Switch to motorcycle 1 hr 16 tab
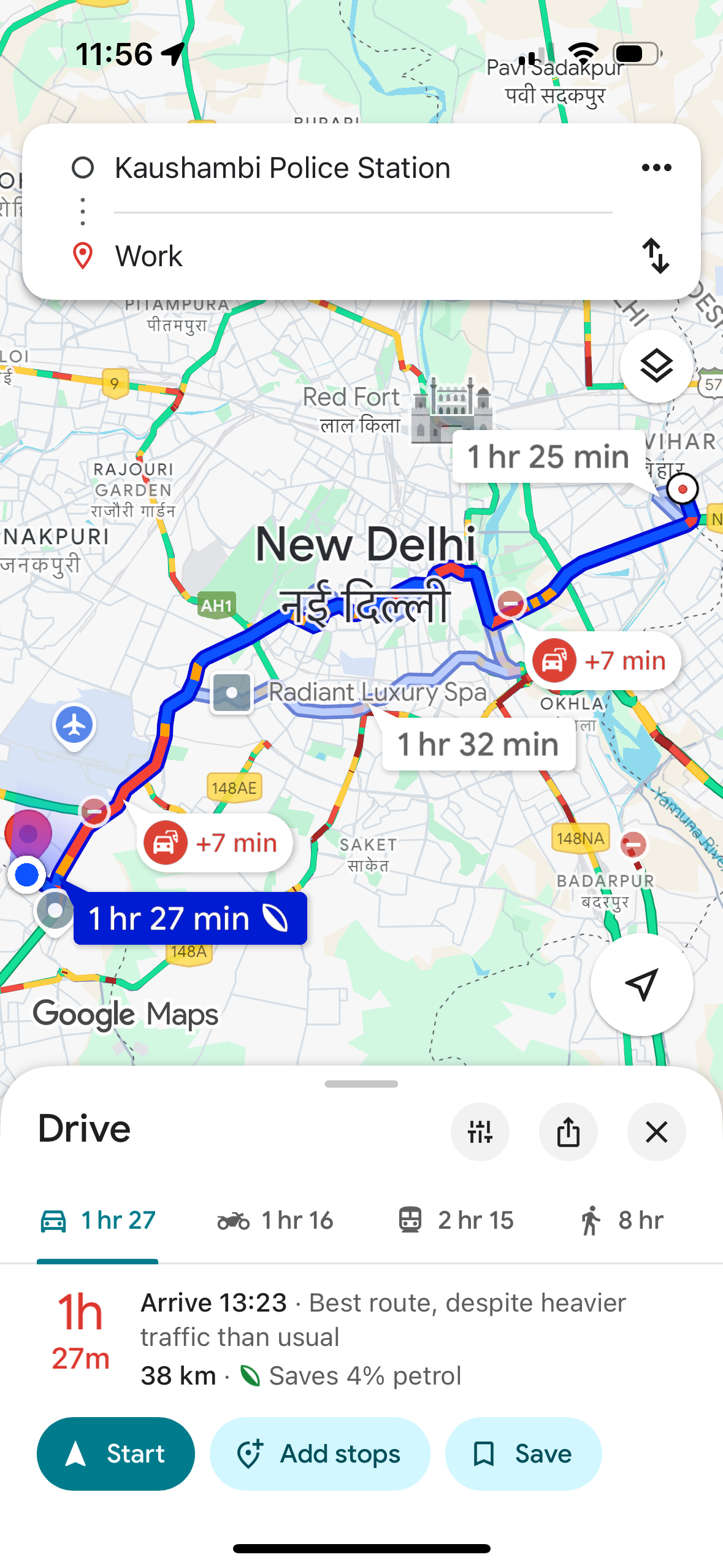 (275, 1220)
